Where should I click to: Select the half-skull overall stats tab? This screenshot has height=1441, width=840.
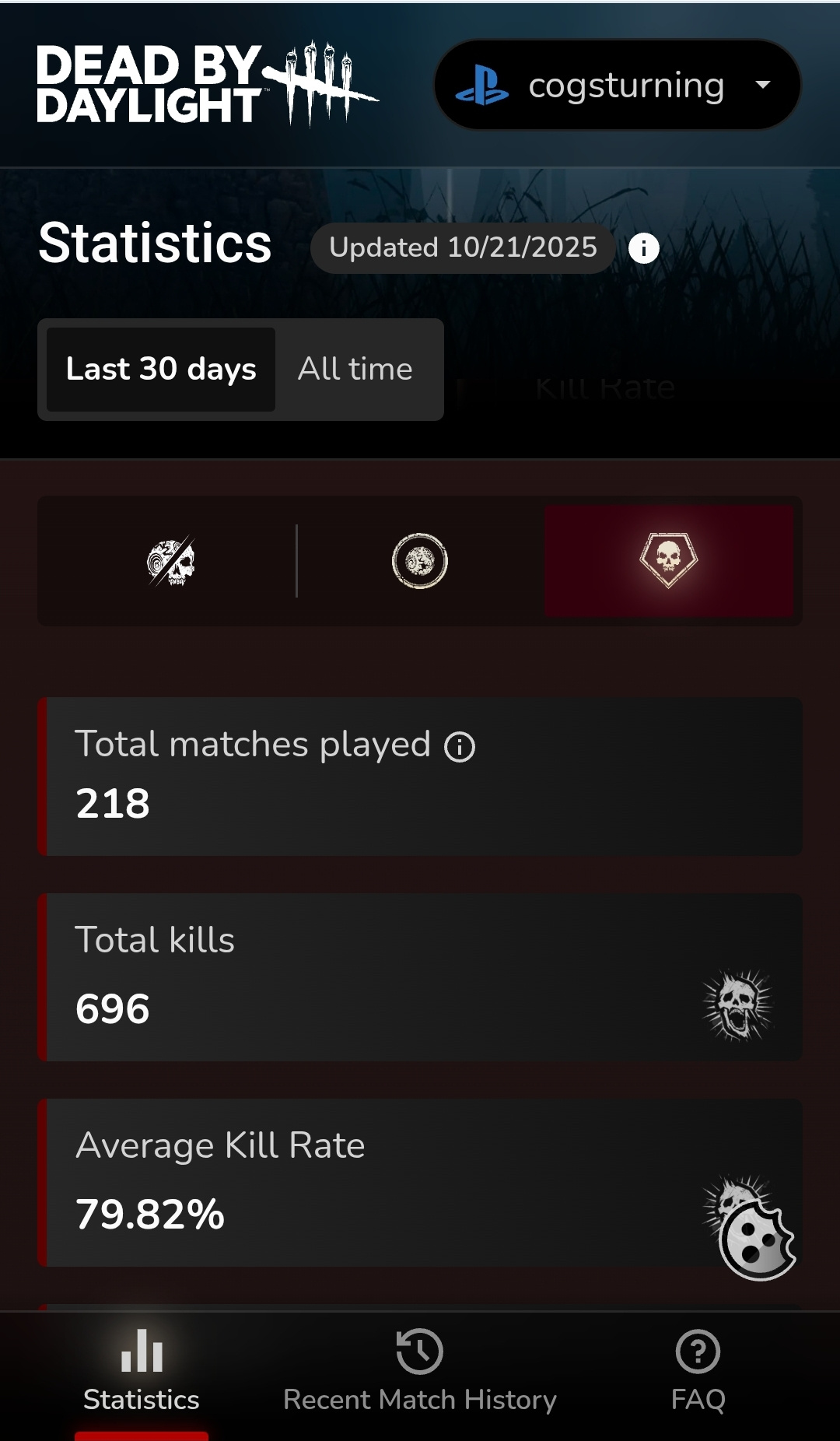point(171,561)
